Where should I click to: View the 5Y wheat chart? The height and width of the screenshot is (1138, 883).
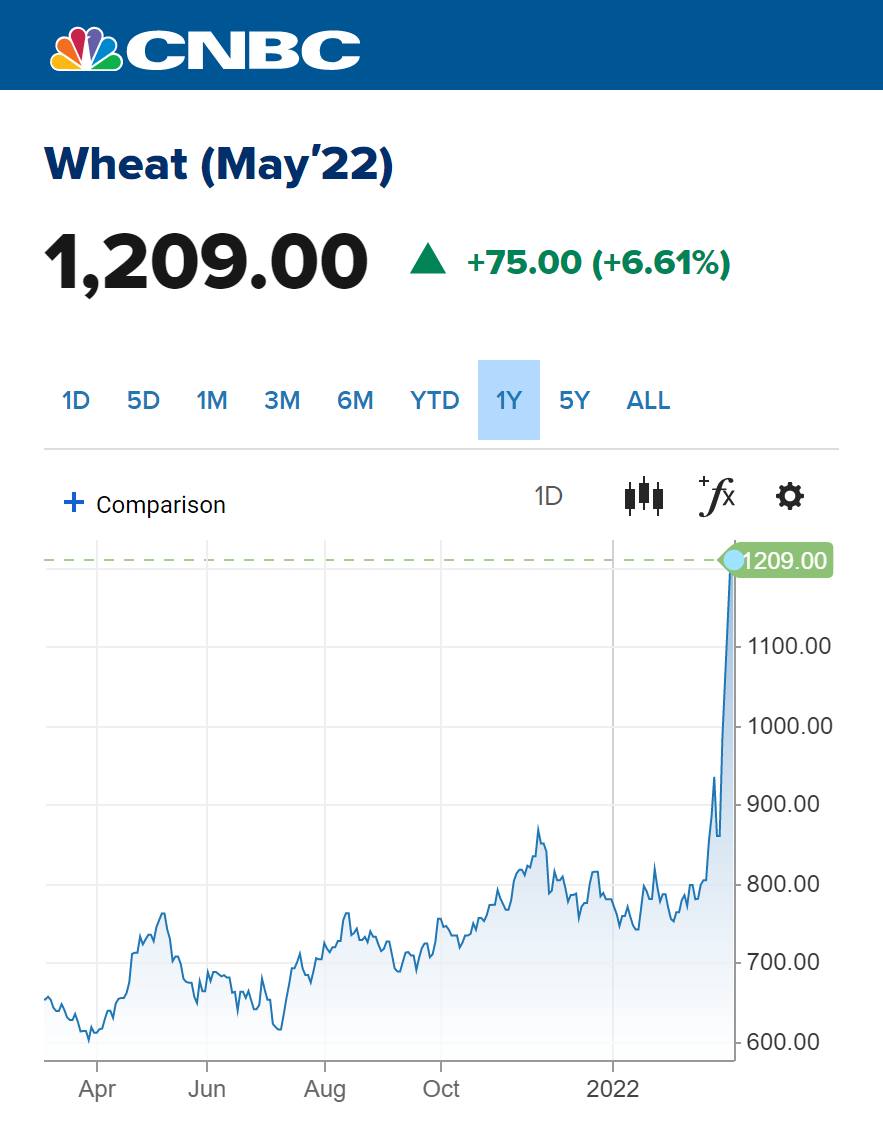click(574, 401)
